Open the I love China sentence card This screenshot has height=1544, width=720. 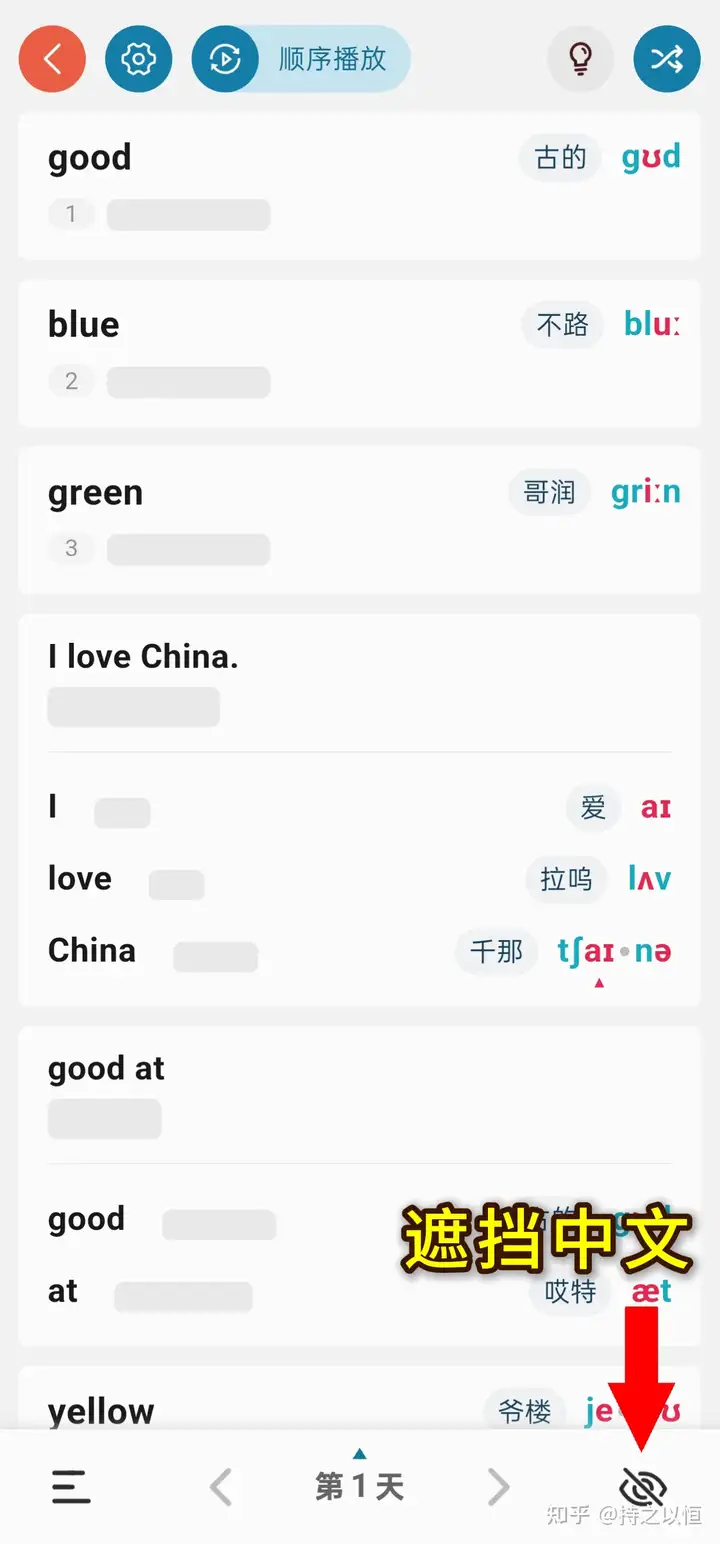point(360,810)
